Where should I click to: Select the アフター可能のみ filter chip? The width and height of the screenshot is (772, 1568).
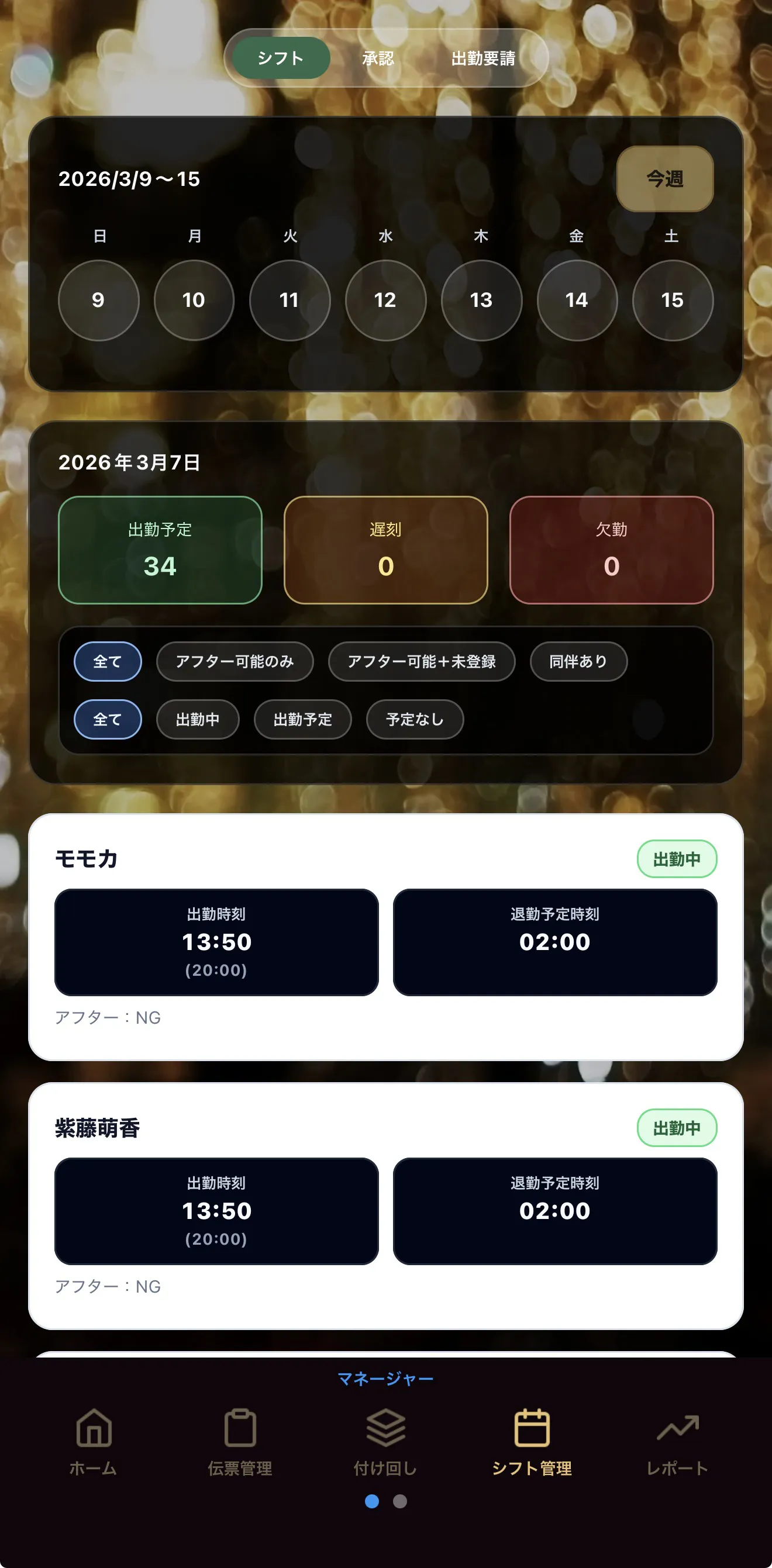(235, 661)
